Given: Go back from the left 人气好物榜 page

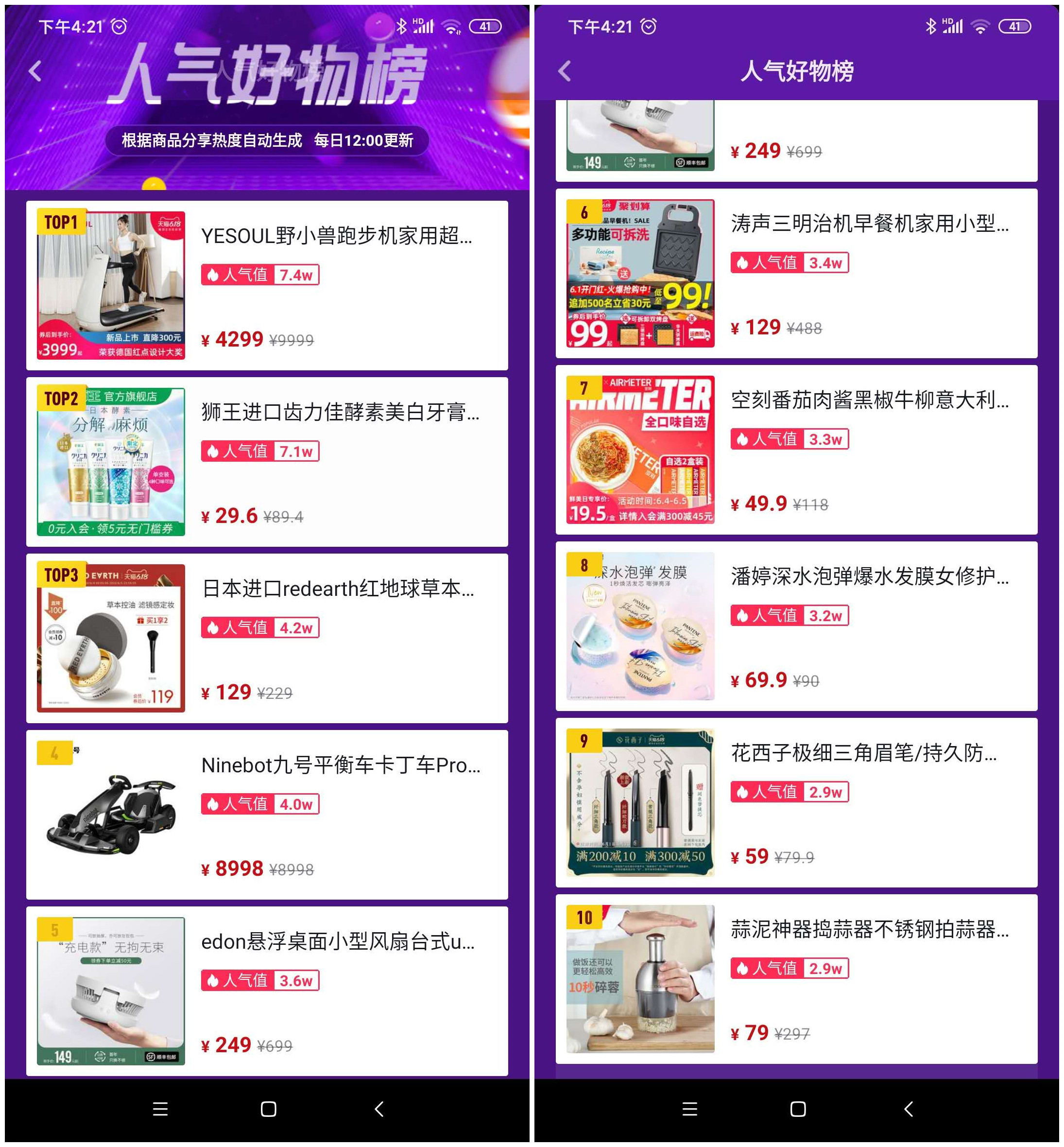Looking at the screenshot, I should [x=35, y=71].
